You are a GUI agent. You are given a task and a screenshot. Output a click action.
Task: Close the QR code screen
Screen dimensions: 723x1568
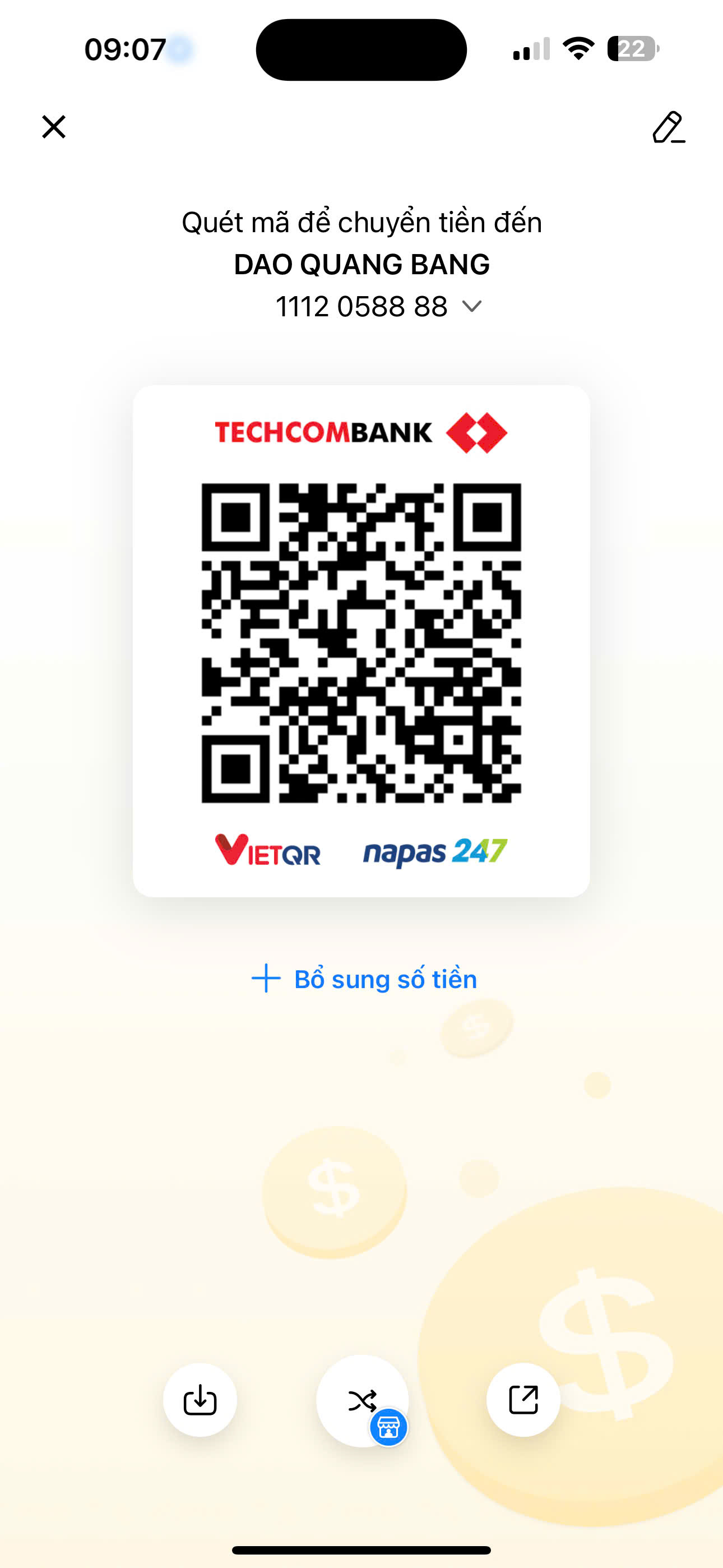tap(54, 127)
